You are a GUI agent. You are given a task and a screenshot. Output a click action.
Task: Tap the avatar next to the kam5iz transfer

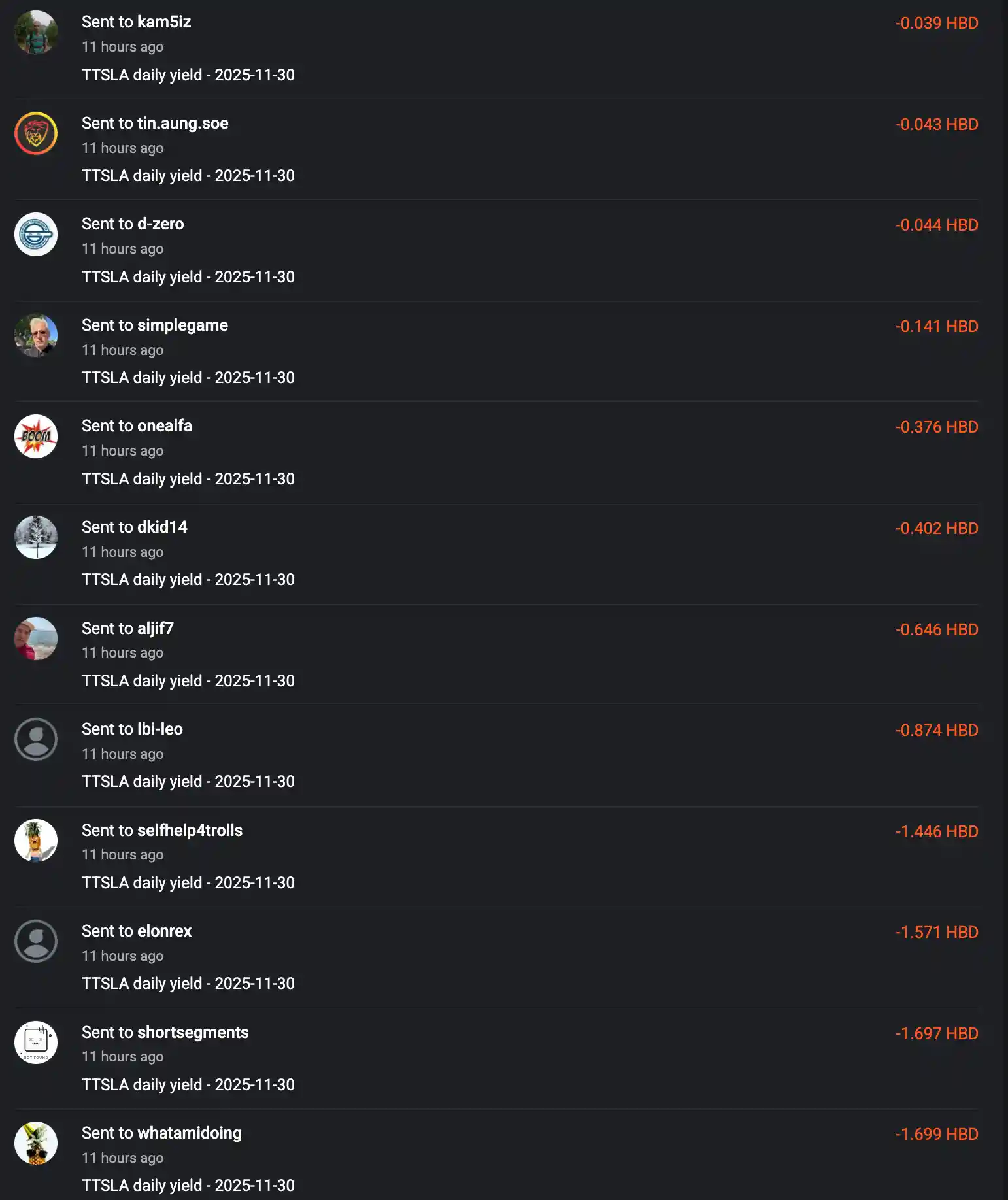(x=36, y=32)
